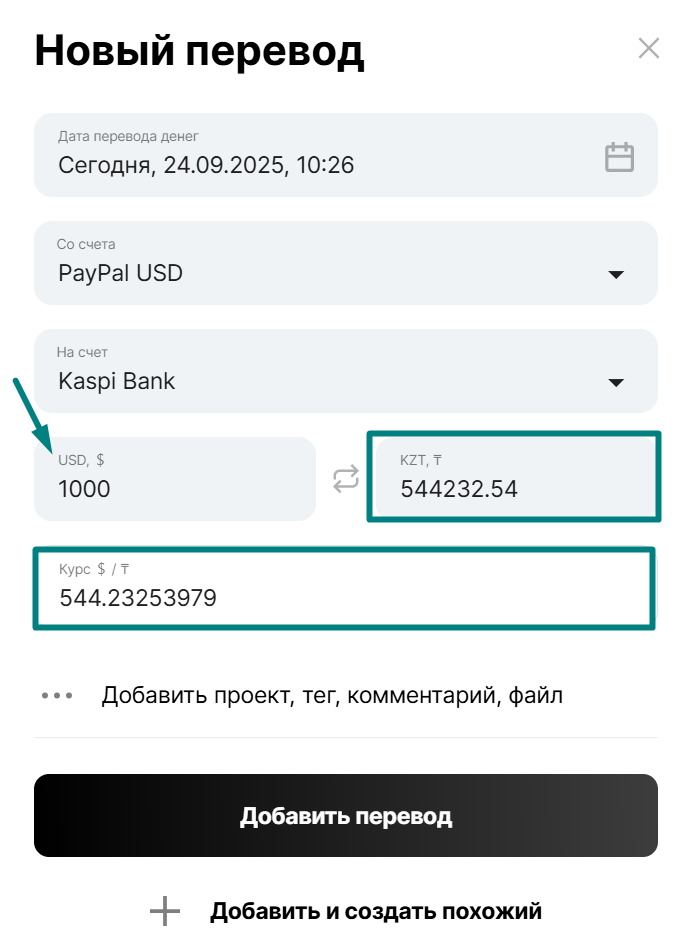Edit the Курс exchange rate field
This screenshot has height=948, width=691.
(x=344, y=598)
